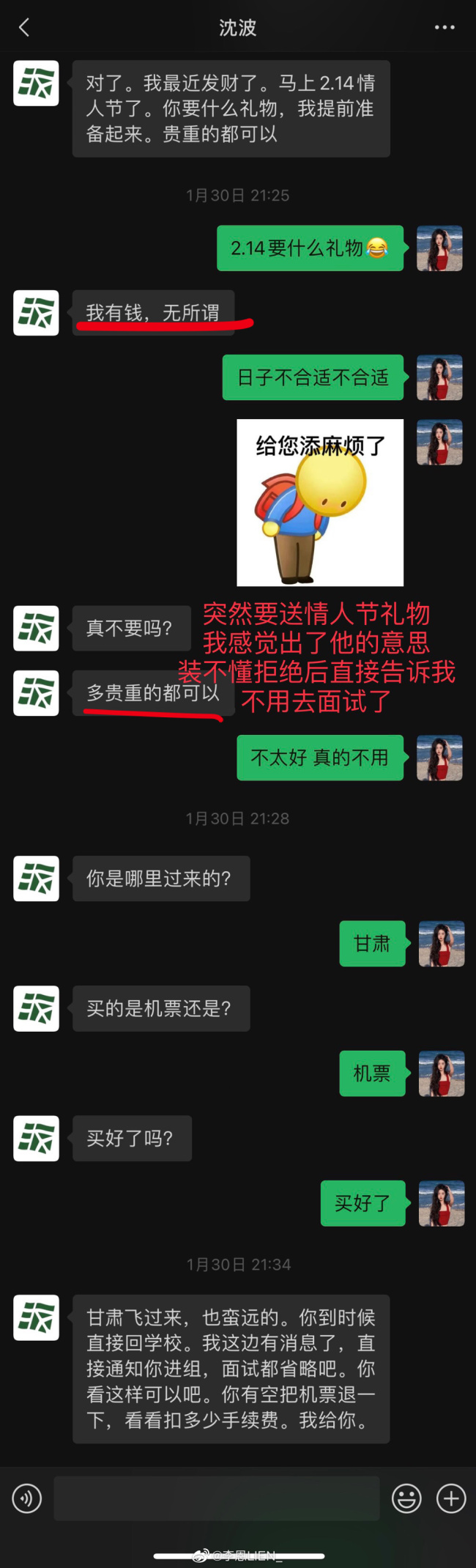The width and height of the screenshot is (476, 1568).
Task: Open the chat overflow menu
Action: (x=445, y=28)
